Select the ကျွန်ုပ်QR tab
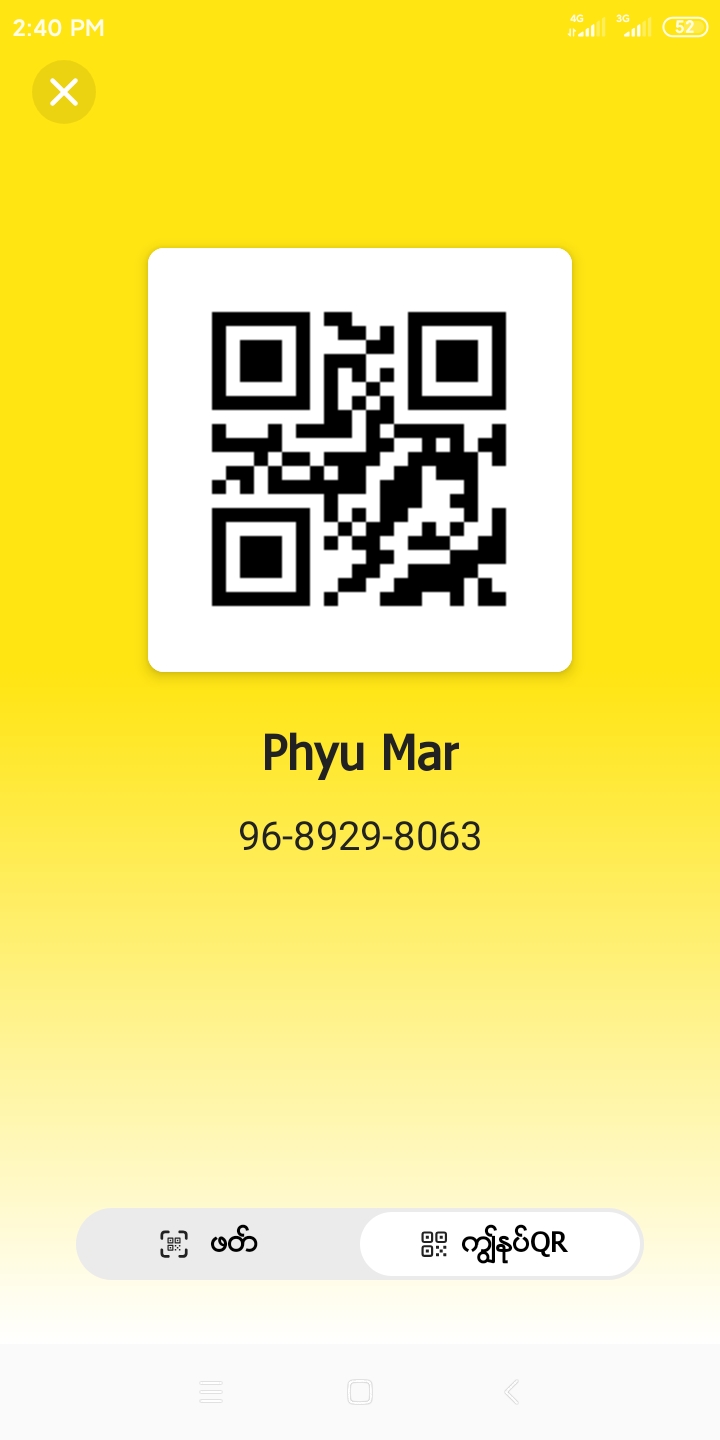The width and height of the screenshot is (720, 1440). 500,1243
